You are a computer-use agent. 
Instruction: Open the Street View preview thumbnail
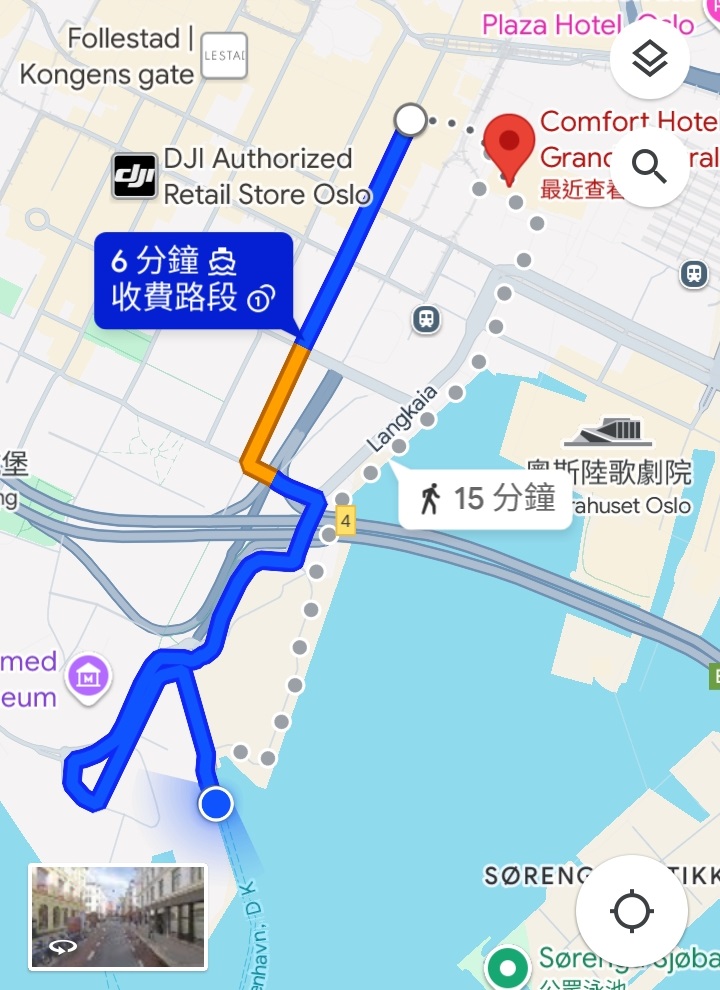coord(118,918)
